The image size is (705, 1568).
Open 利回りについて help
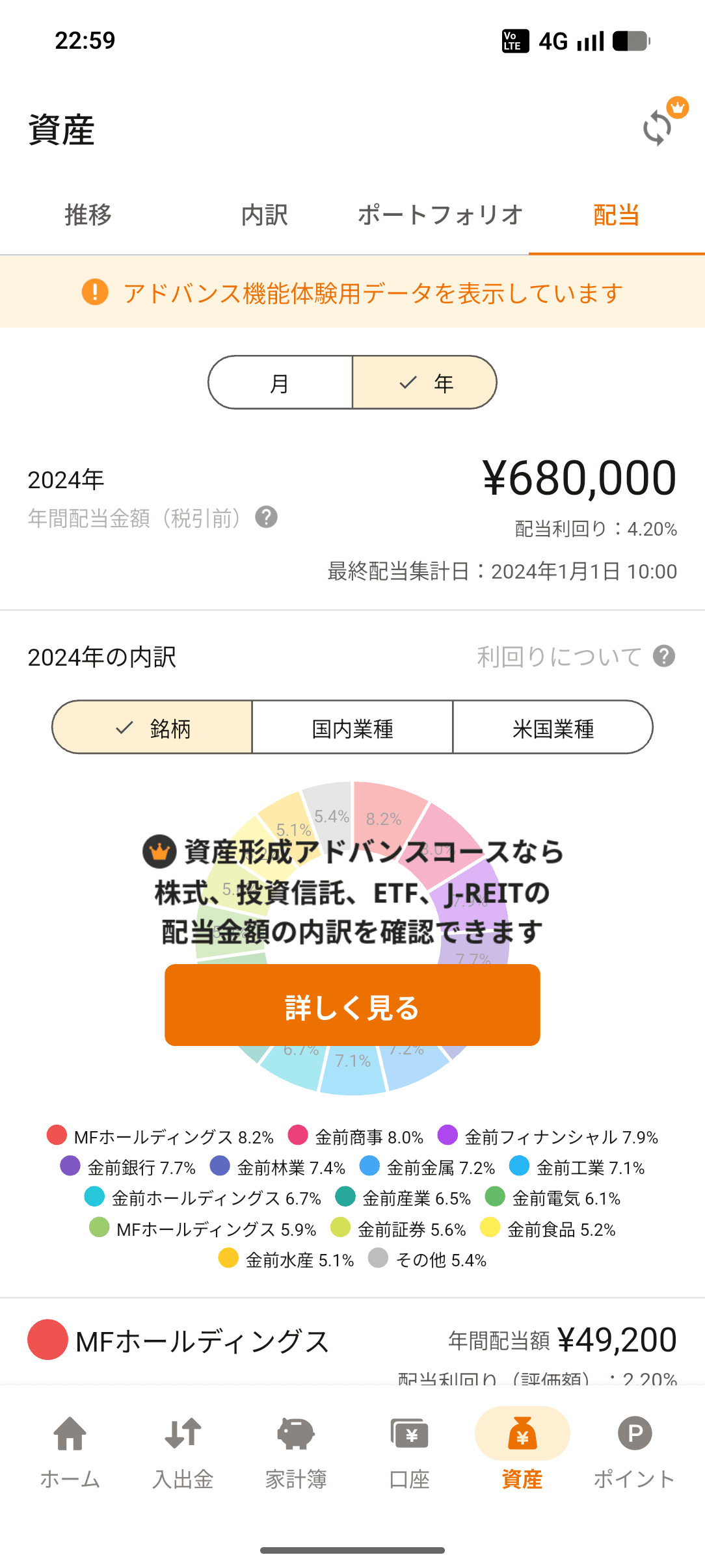pos(663,657)
